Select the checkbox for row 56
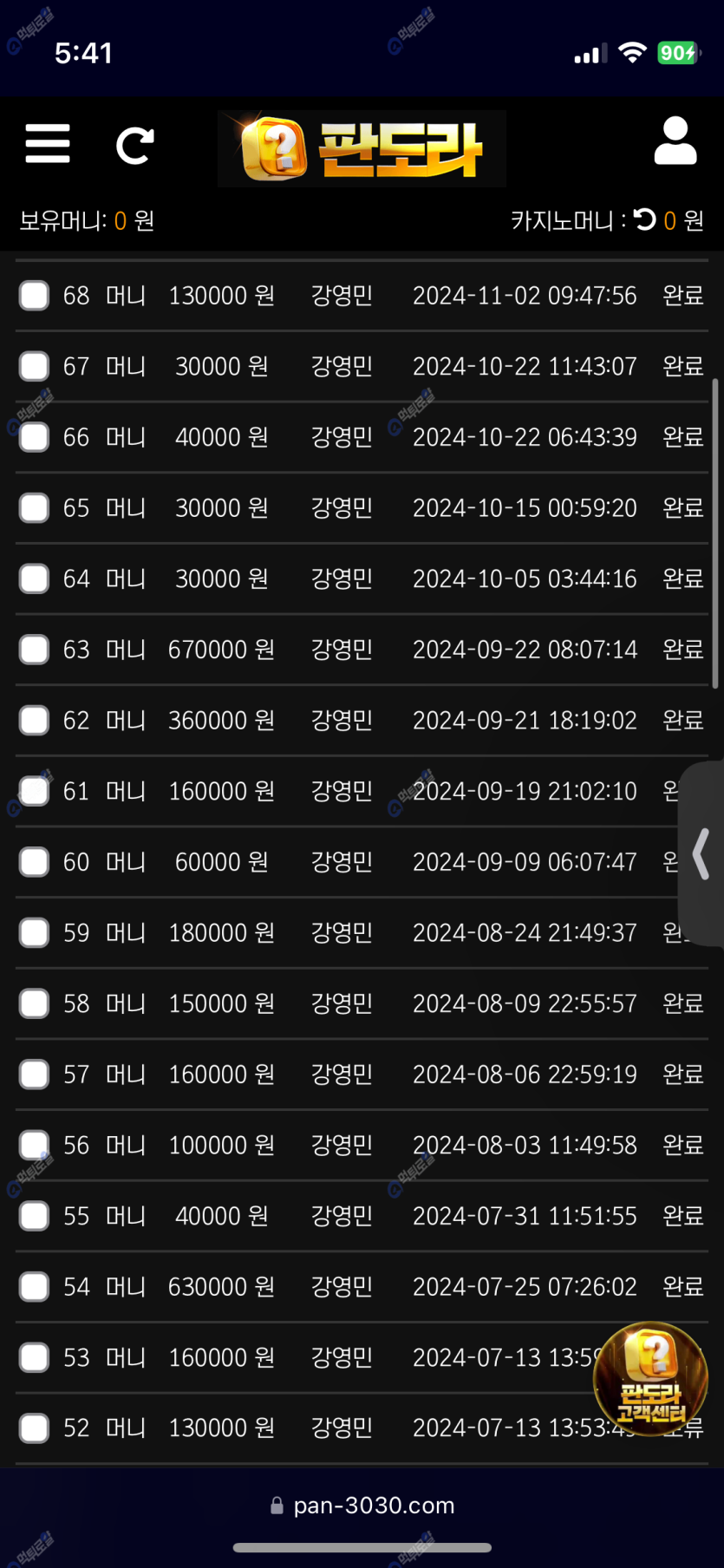Viewport: 724px width, 1568px height. (x=35, y=1145)
